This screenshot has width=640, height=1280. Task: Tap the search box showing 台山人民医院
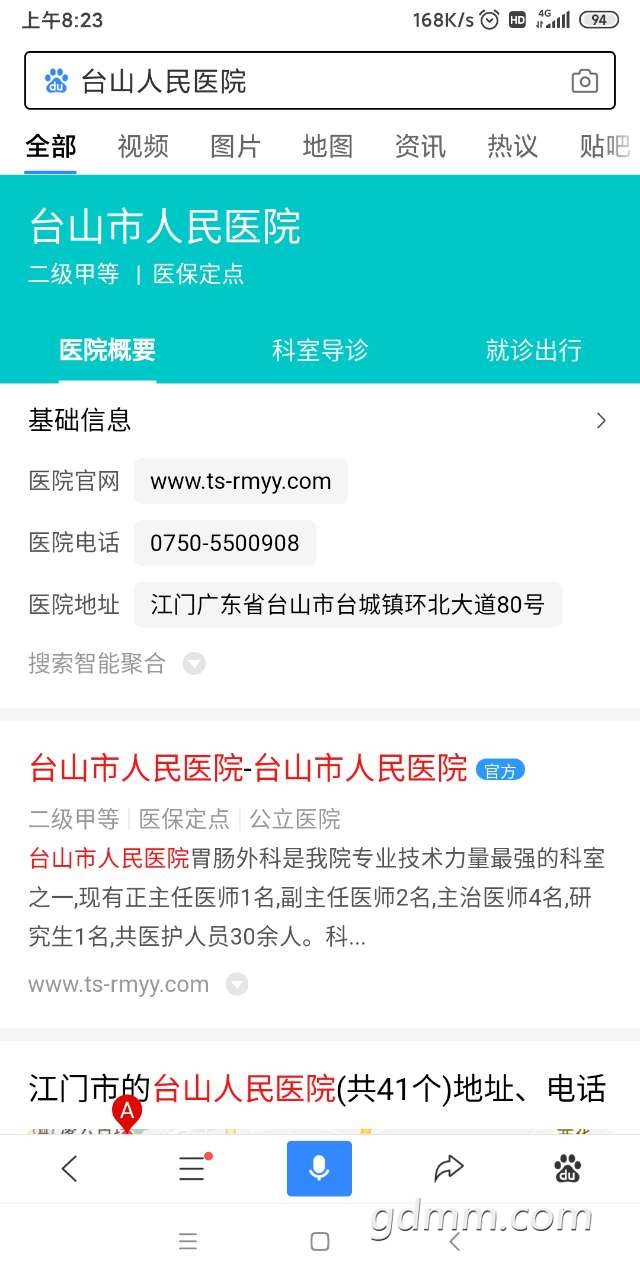coord(300,81)
